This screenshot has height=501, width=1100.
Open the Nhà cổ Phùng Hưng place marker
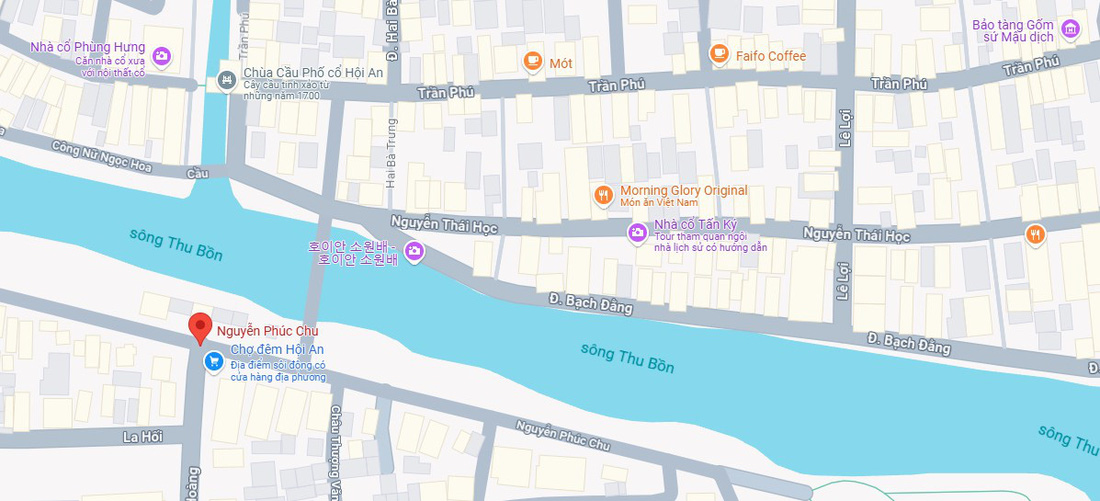tap(162, 56)
